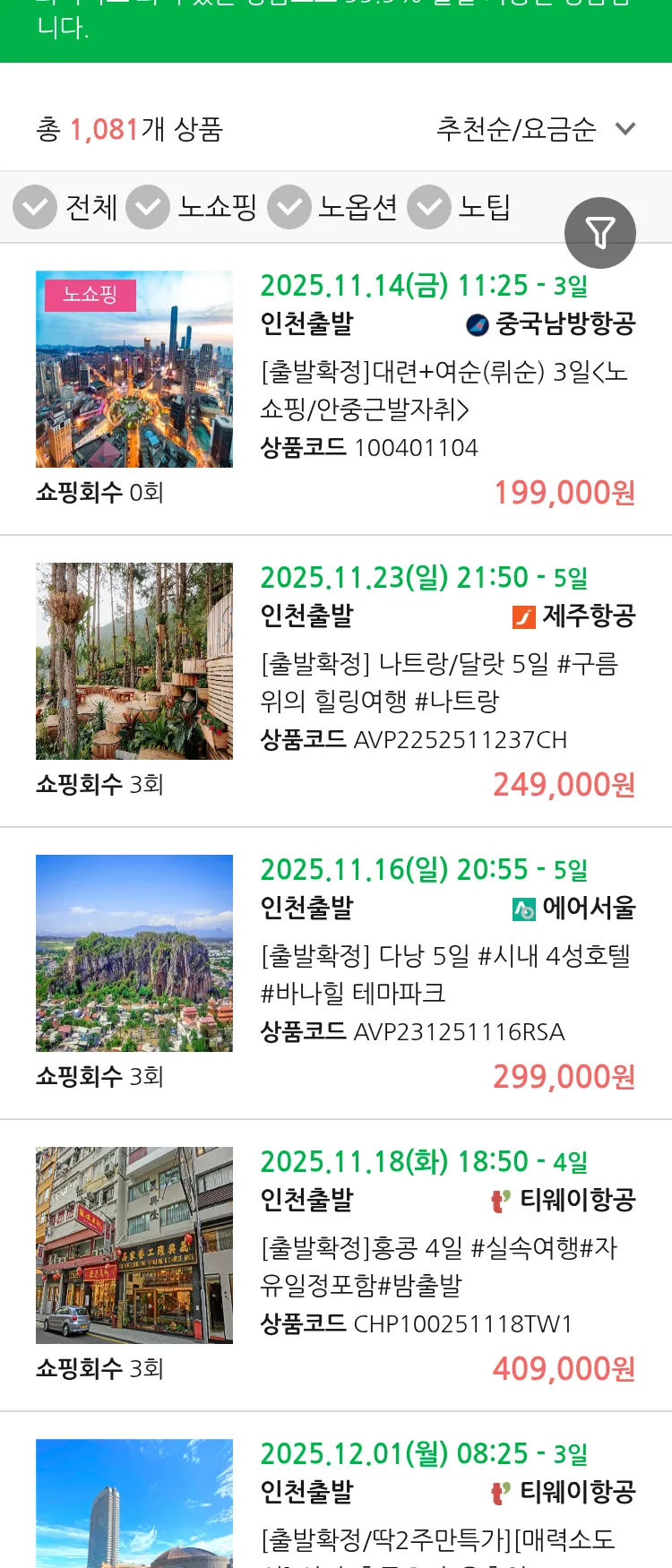Viewport: 672px width, 1568px height.
Task: Tap the pink 노쇼핑 badge on the first tour
Action: pyautogui.click(x=90, y=295)
